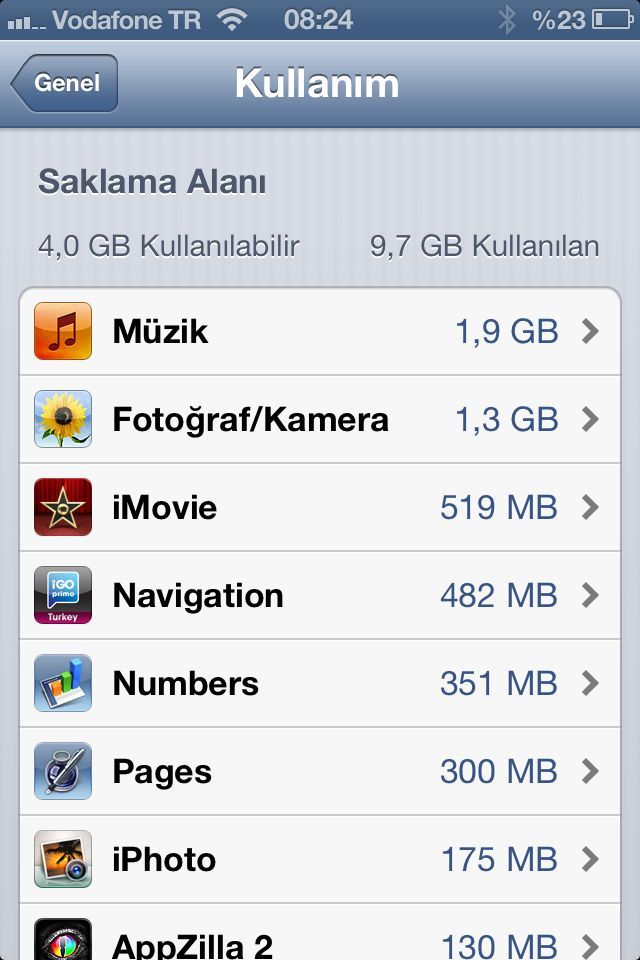Tap the Pages row
The image size is (640, 960).
(320, 772)
